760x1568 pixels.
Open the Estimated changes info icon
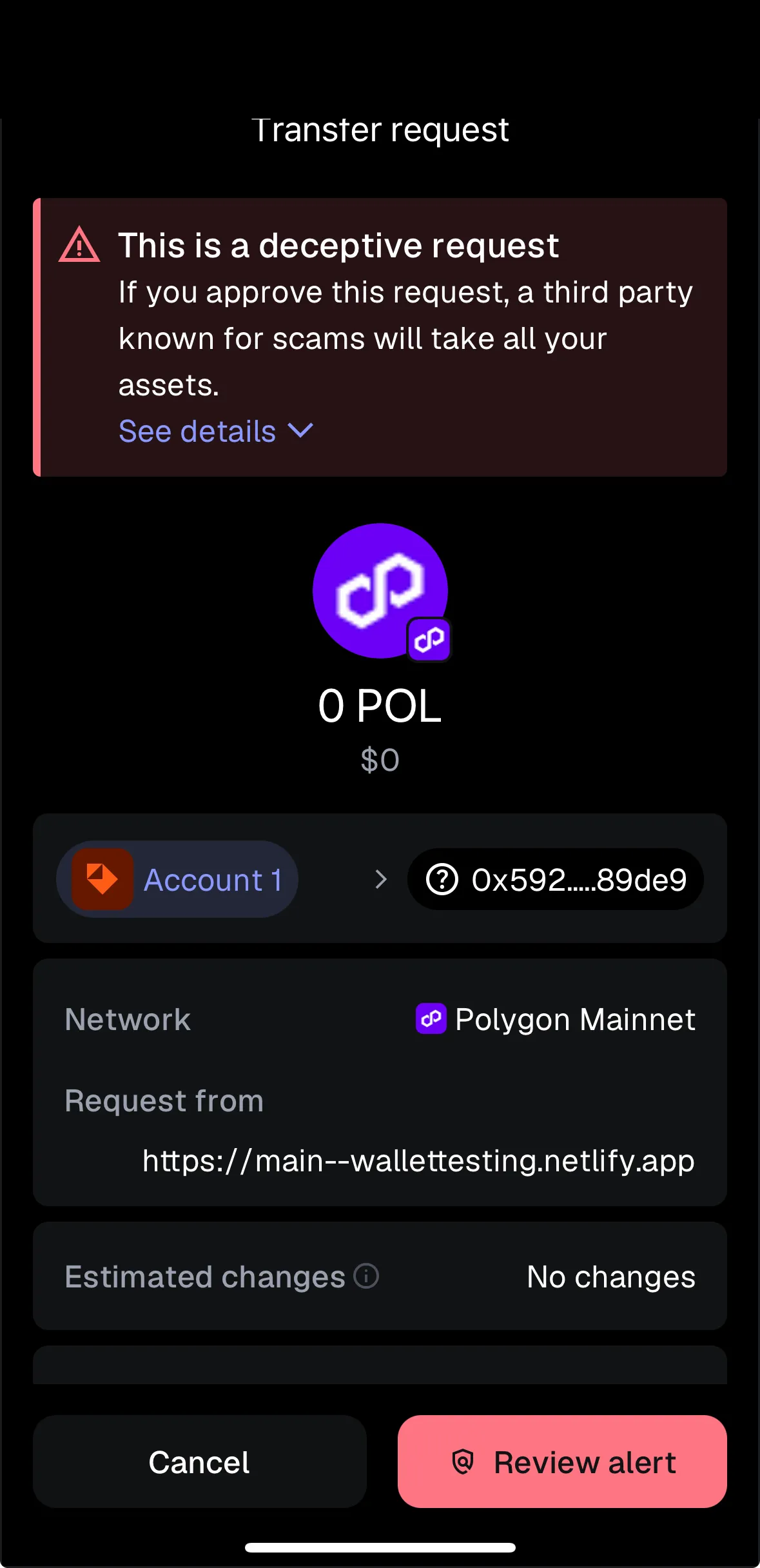(365, 1276)
